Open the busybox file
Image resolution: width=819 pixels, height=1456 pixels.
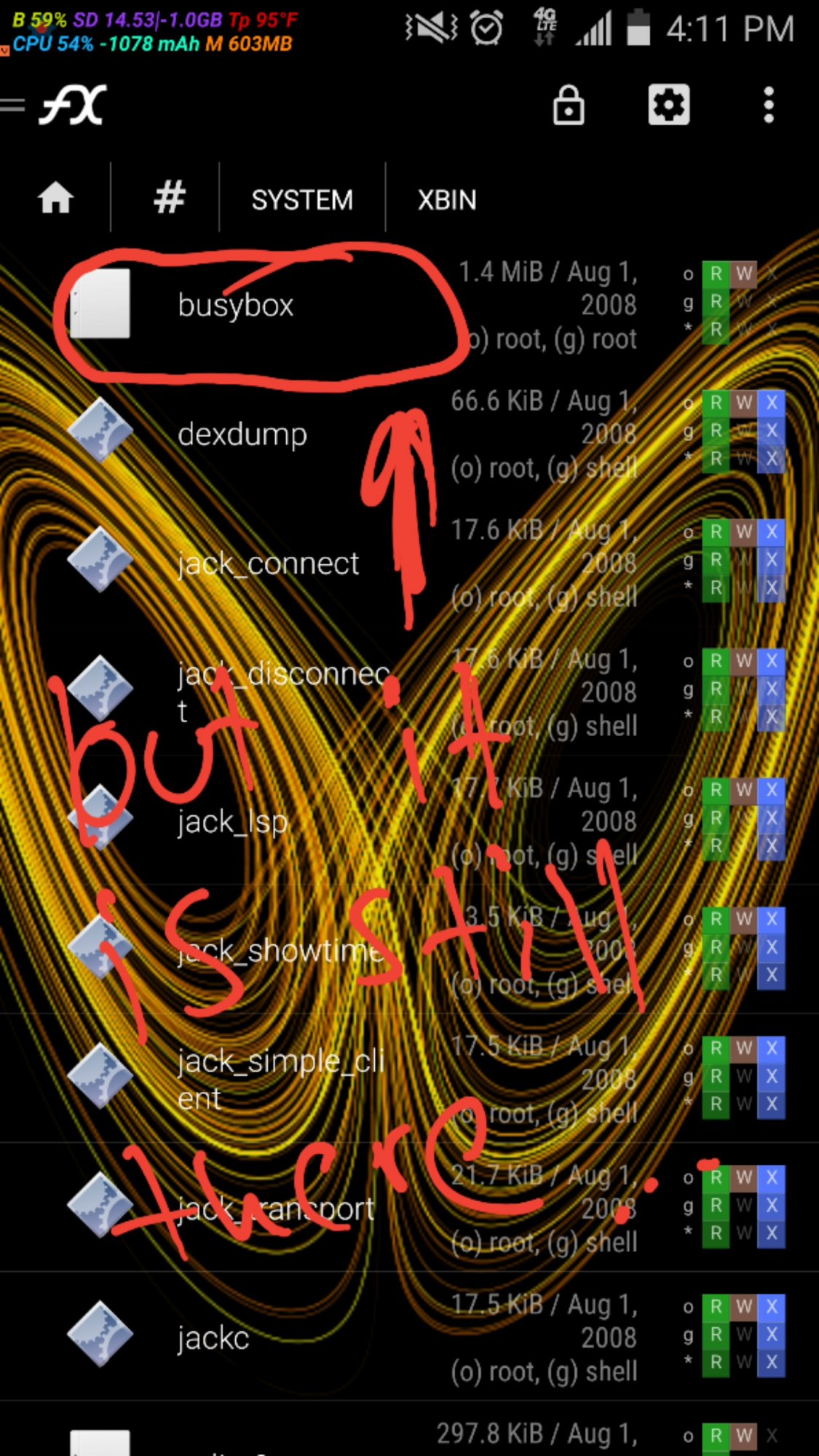235,305
